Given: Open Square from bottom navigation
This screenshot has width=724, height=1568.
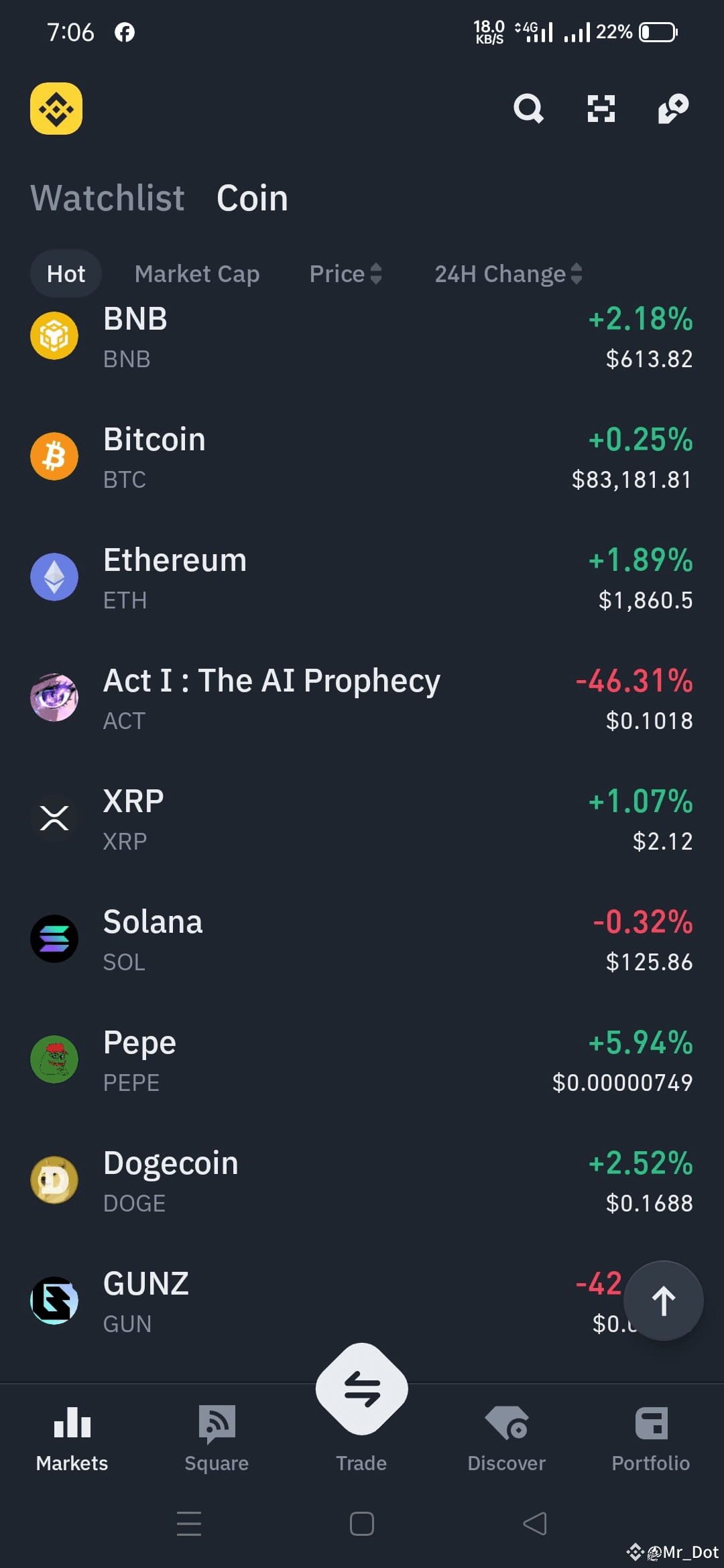Looking at the screenshot, I should [x=216, y=1434].
